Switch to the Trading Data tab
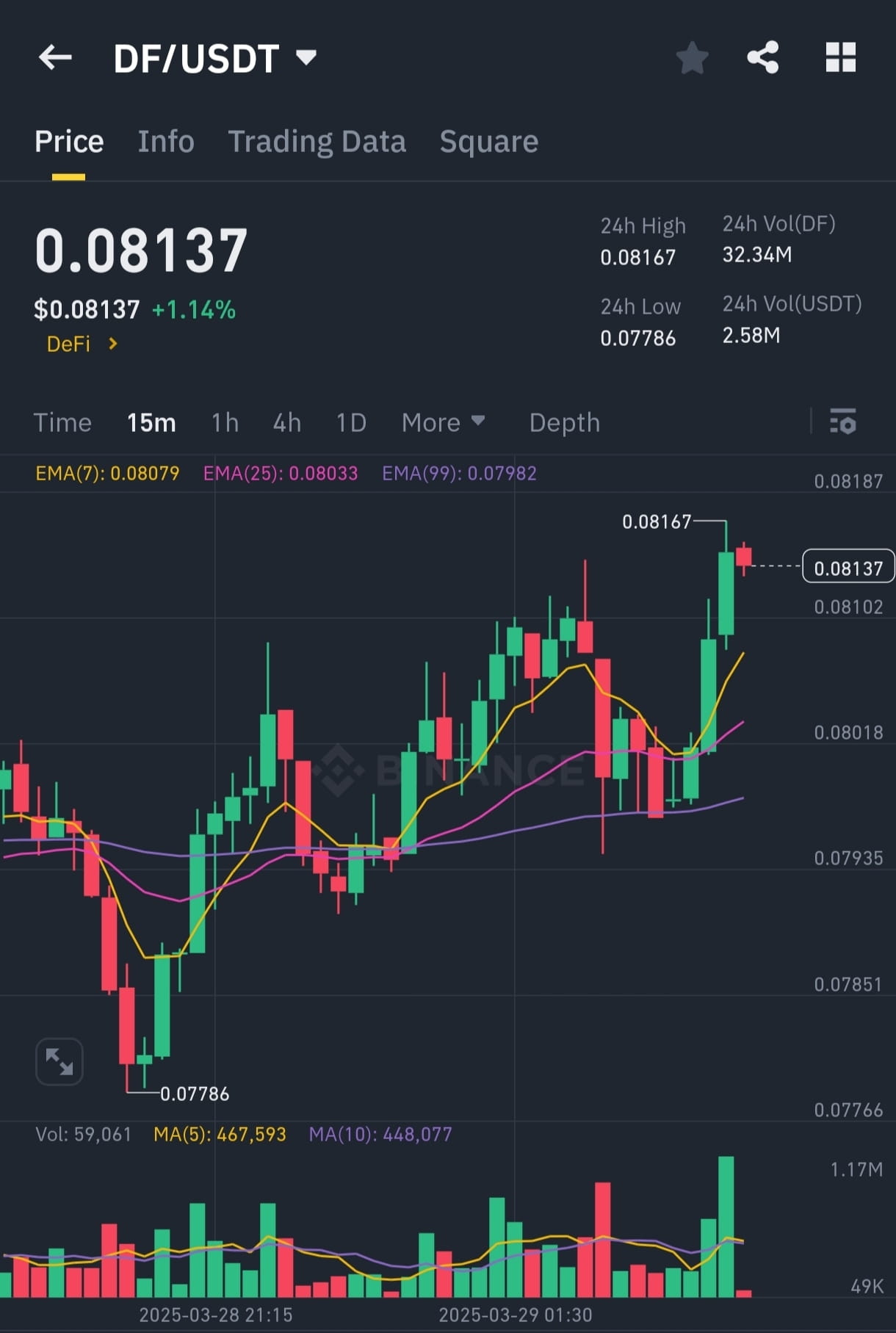 [317, 141]
